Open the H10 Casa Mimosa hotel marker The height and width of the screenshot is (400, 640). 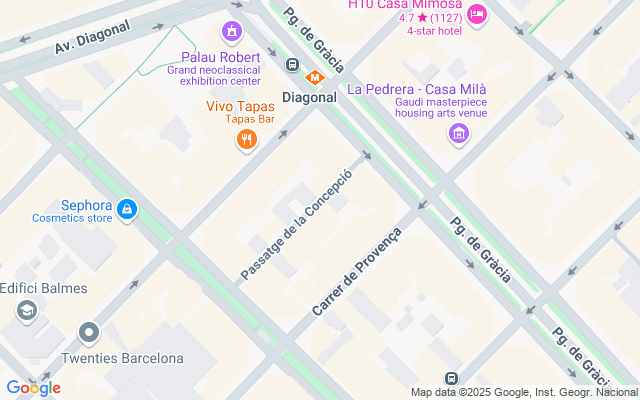coord(476,14)
